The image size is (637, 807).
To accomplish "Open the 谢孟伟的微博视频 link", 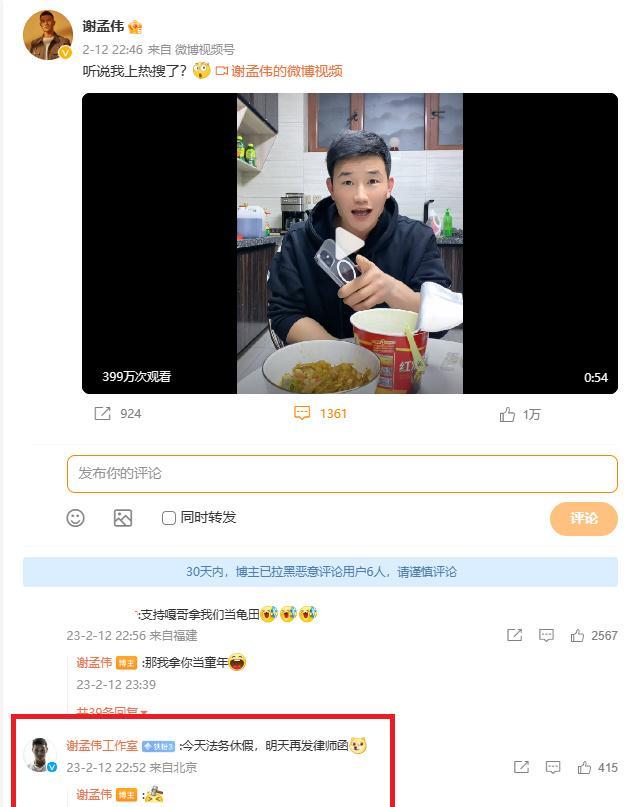I will (286, 71).
